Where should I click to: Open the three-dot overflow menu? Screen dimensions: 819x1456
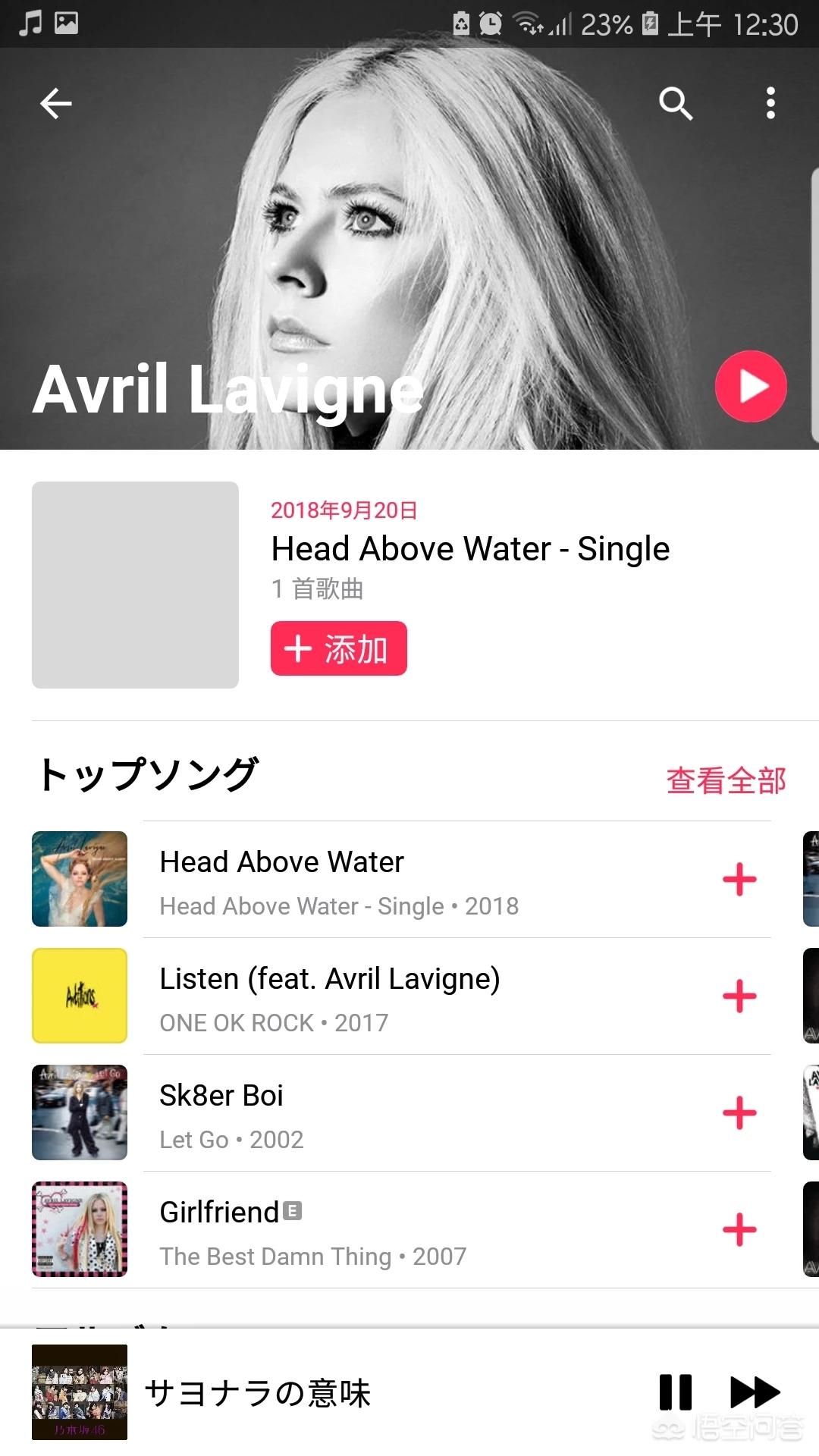[770, 103]
